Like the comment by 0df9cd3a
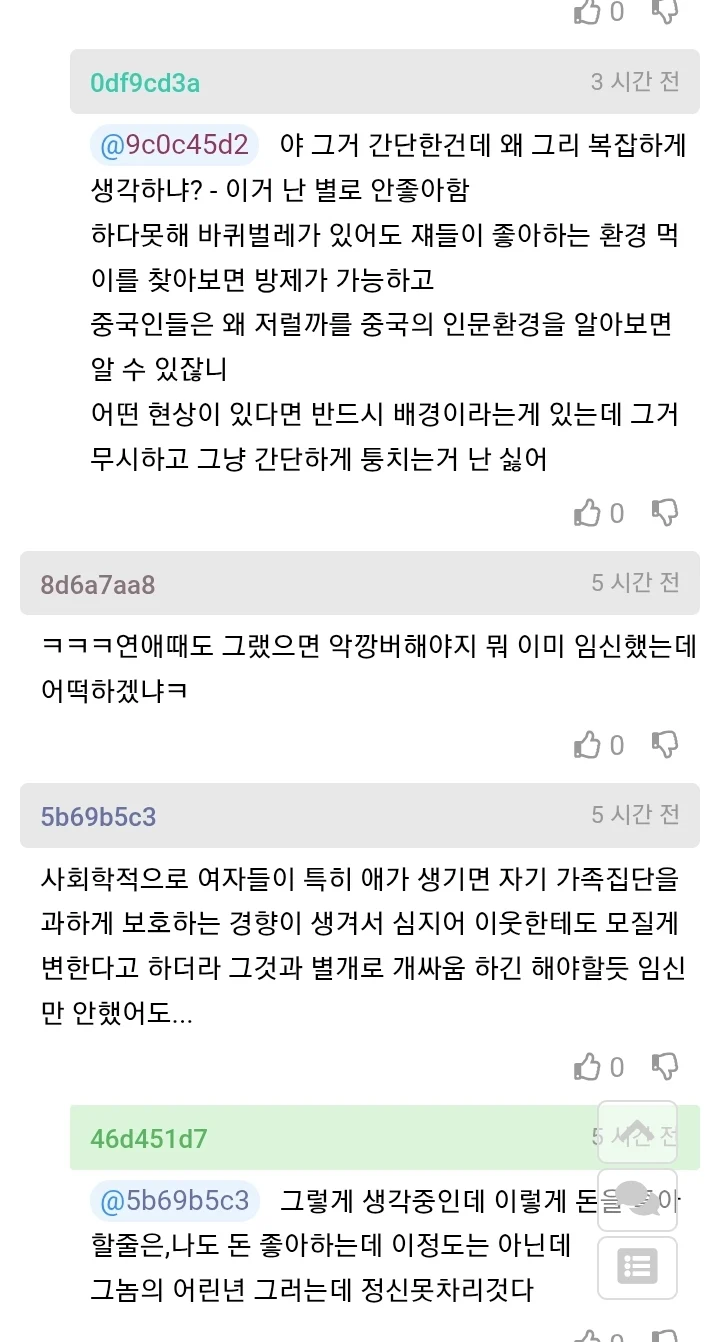Screen dimensions: 719x1342 pyautogui.click(x=588, y=513)
